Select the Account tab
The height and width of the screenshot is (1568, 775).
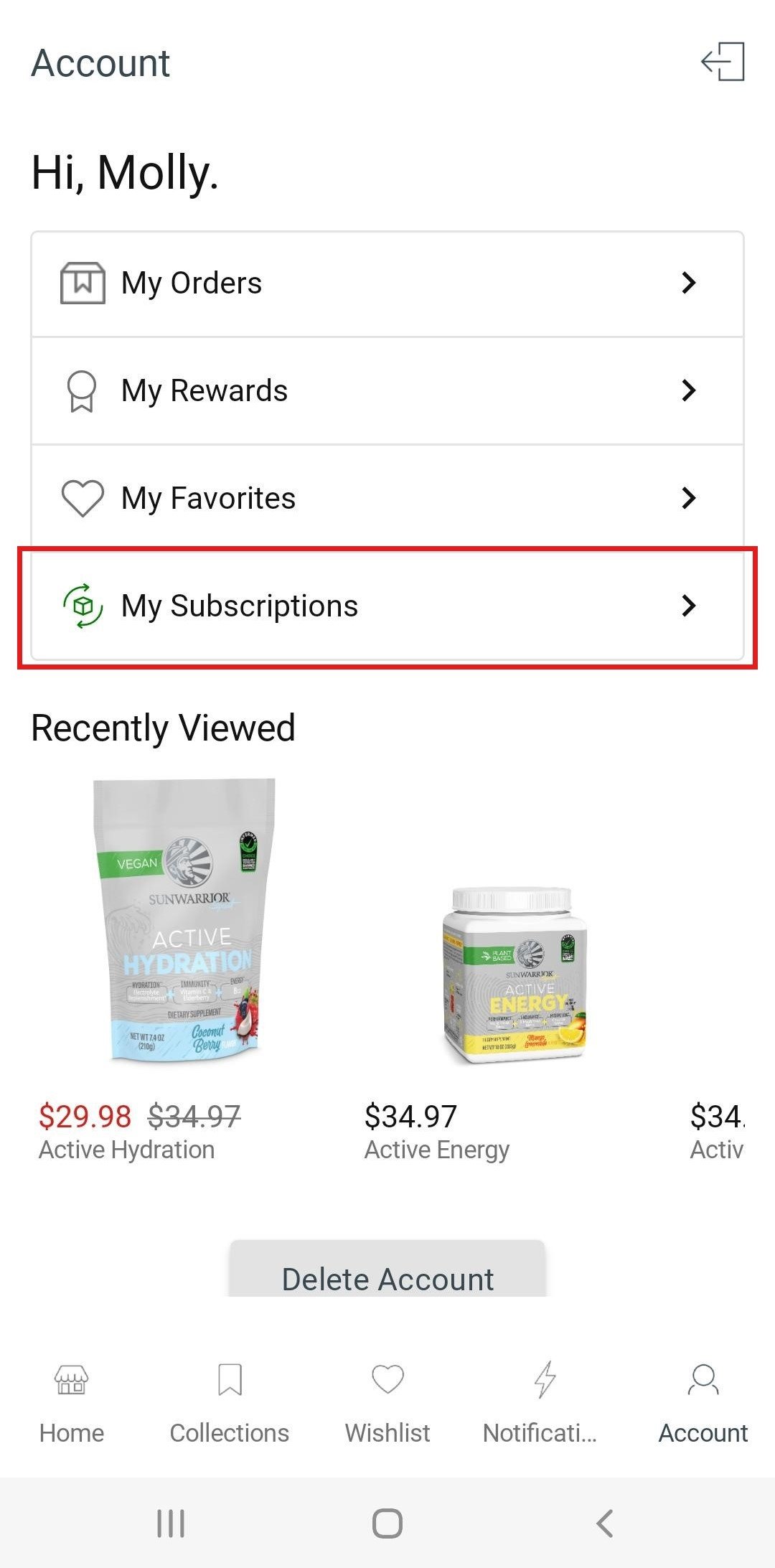703,1403
